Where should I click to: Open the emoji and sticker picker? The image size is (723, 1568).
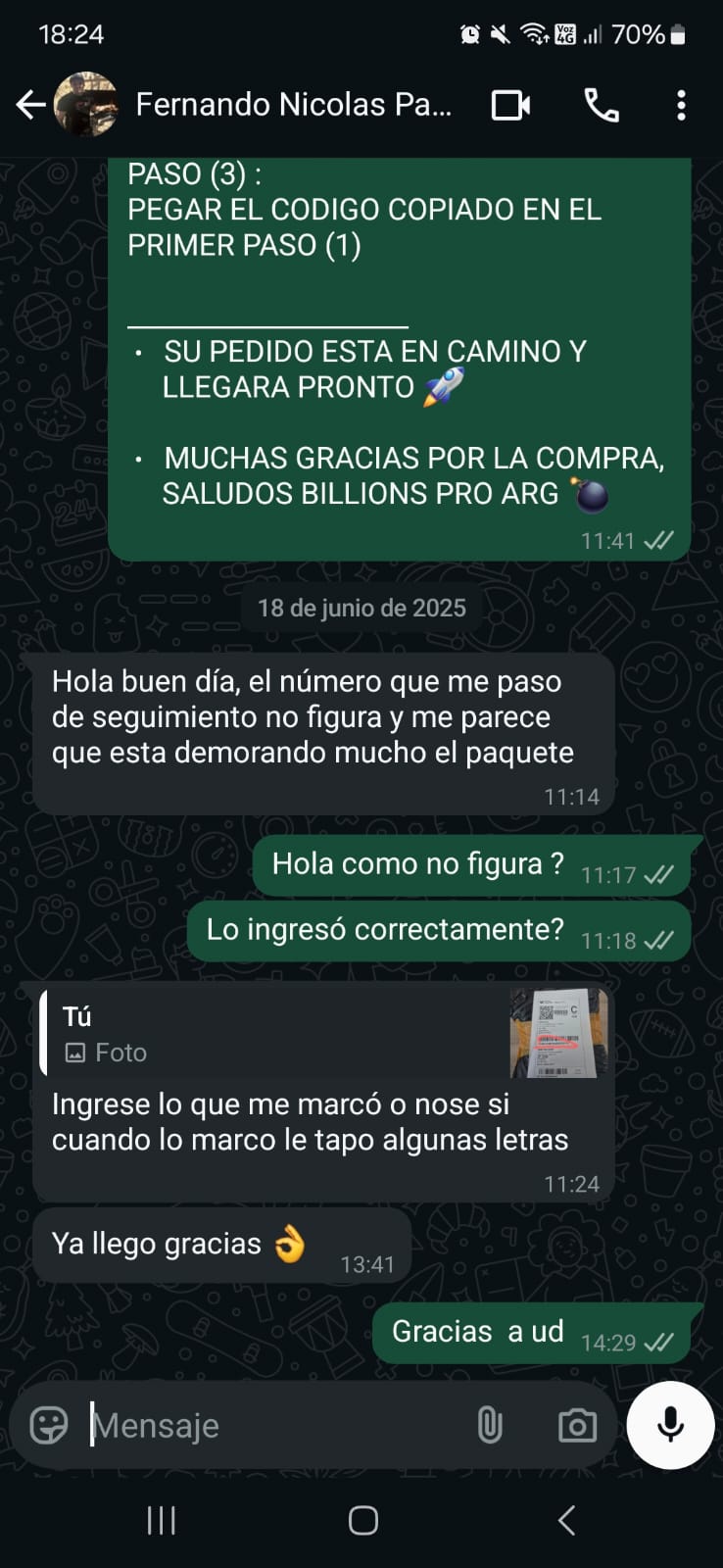49,1425
